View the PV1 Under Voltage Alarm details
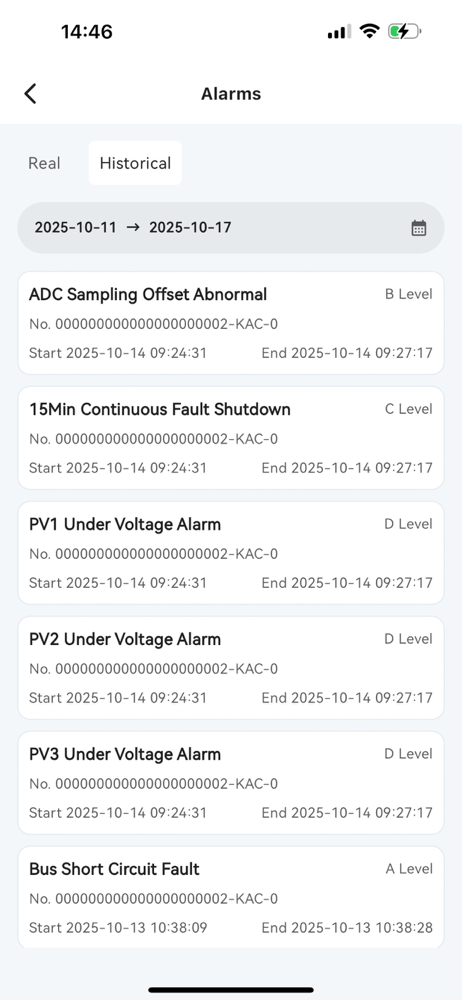The height and width of the screenshot is (1000, 462). (231, 553)
